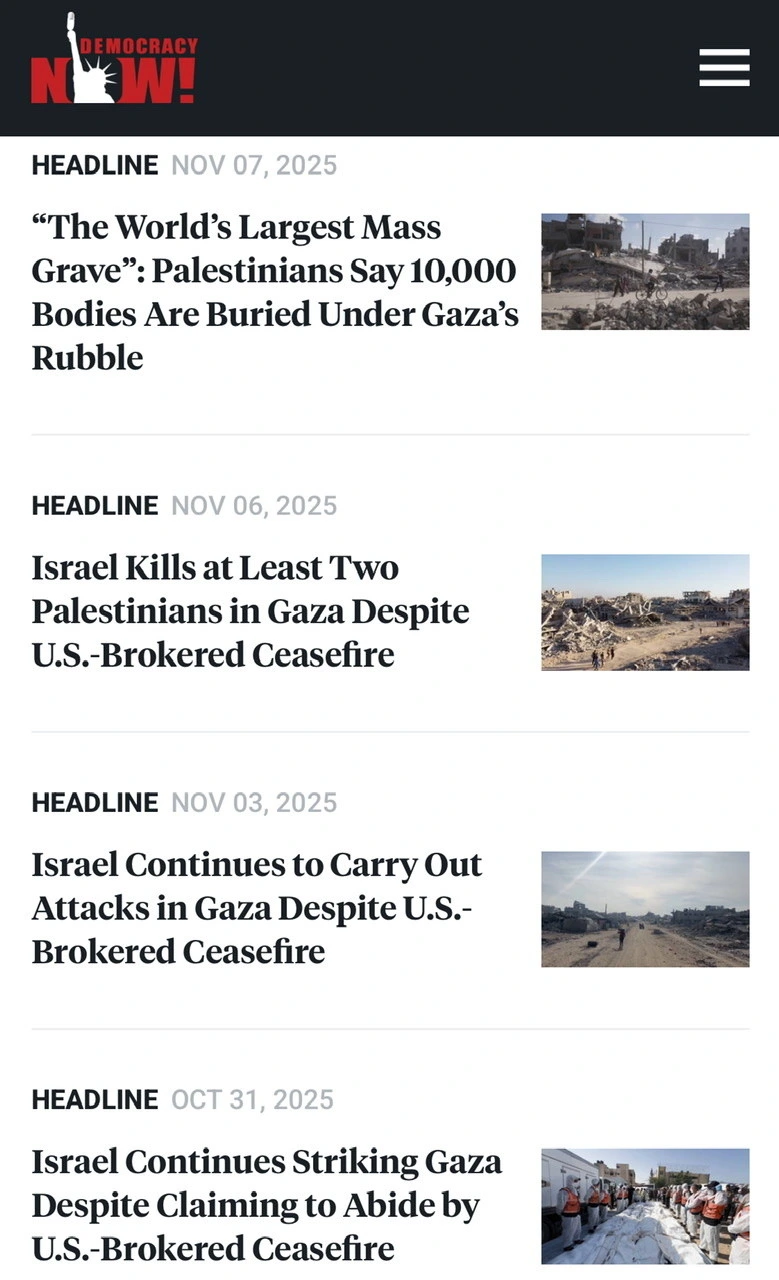
Task: Open the hamburger navigation menu
Action: pyautogui.click(x=724, y=67)
